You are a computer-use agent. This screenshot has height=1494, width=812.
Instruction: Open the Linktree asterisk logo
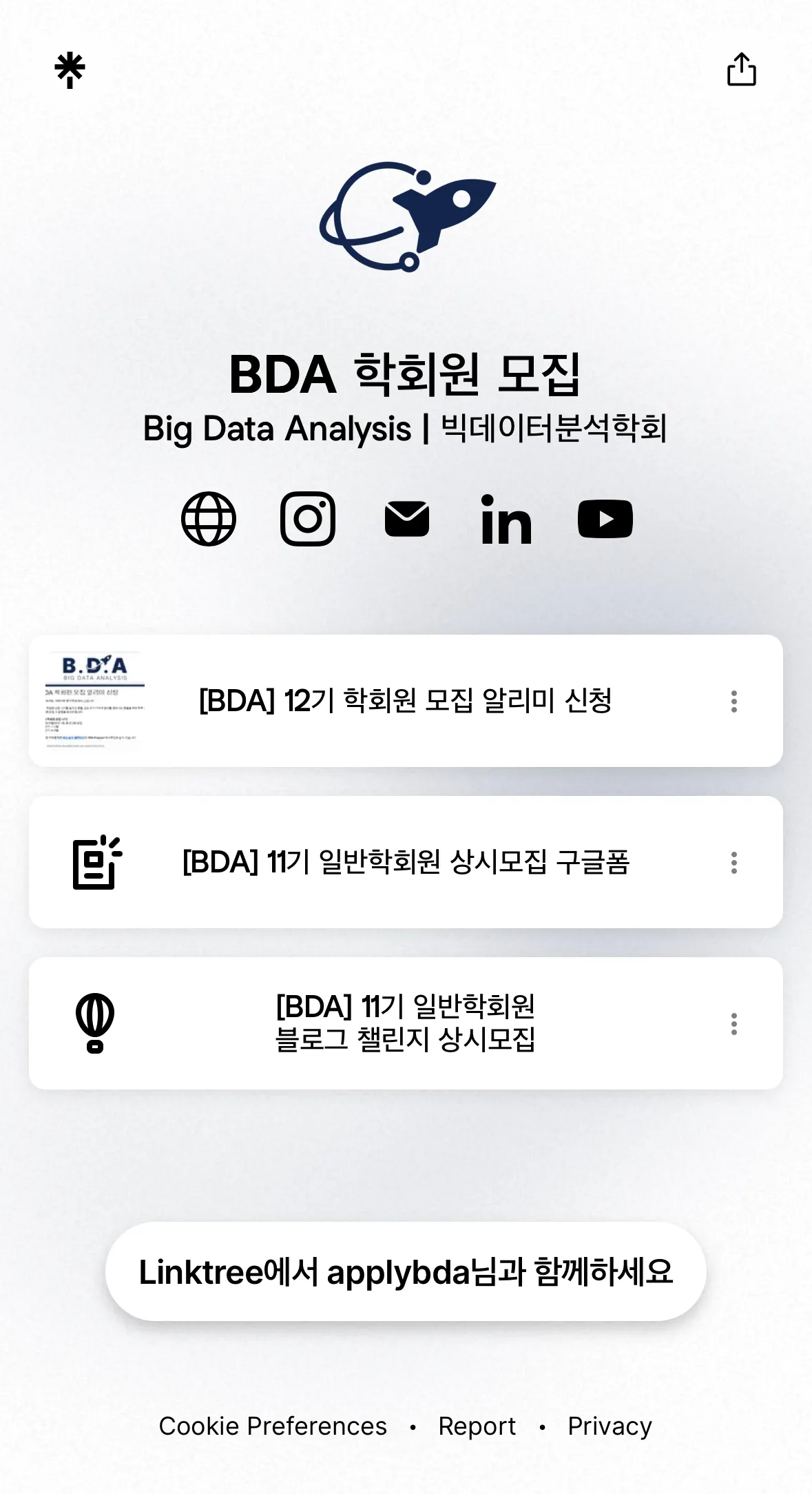70,70
